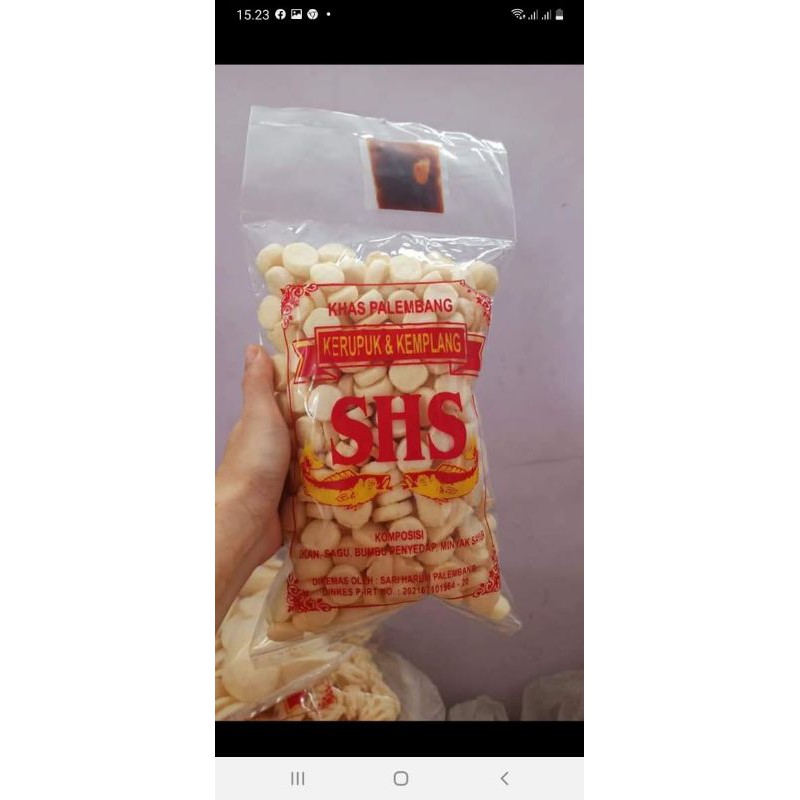Go back using the navigation bar

click(504, 778)
